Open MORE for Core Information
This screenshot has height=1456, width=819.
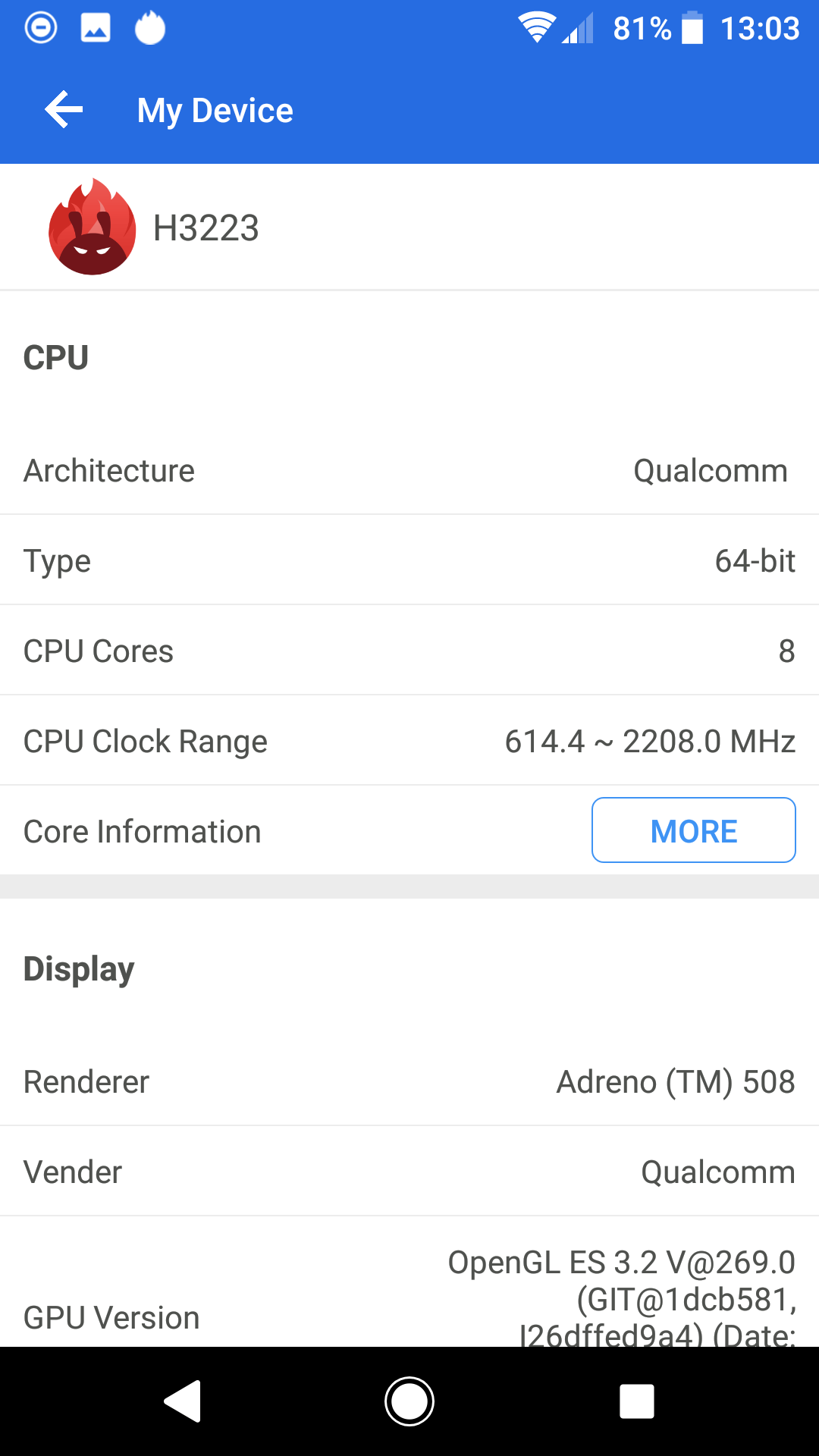pos(693,830)
